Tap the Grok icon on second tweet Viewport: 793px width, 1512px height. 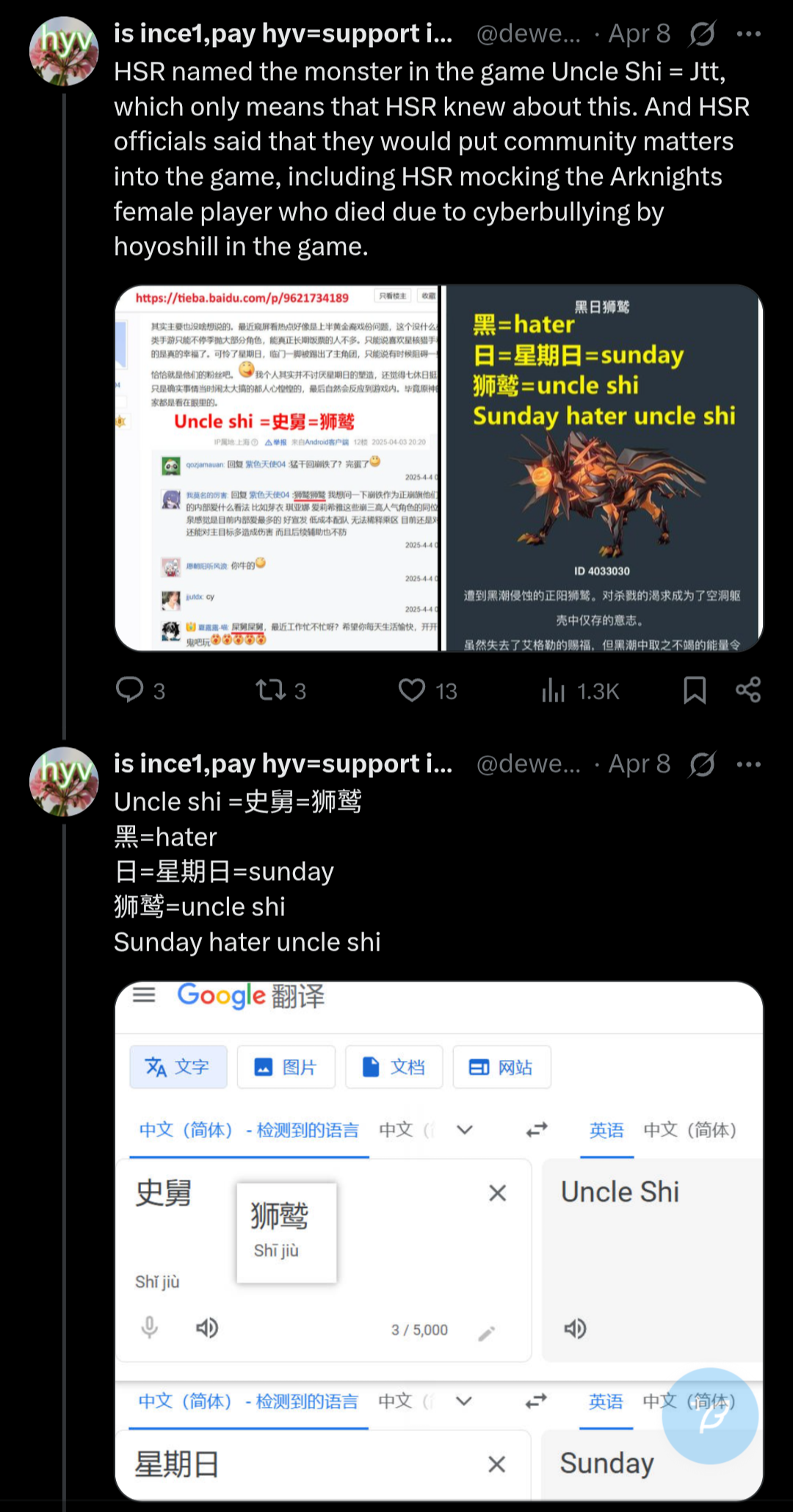[703, 765]
